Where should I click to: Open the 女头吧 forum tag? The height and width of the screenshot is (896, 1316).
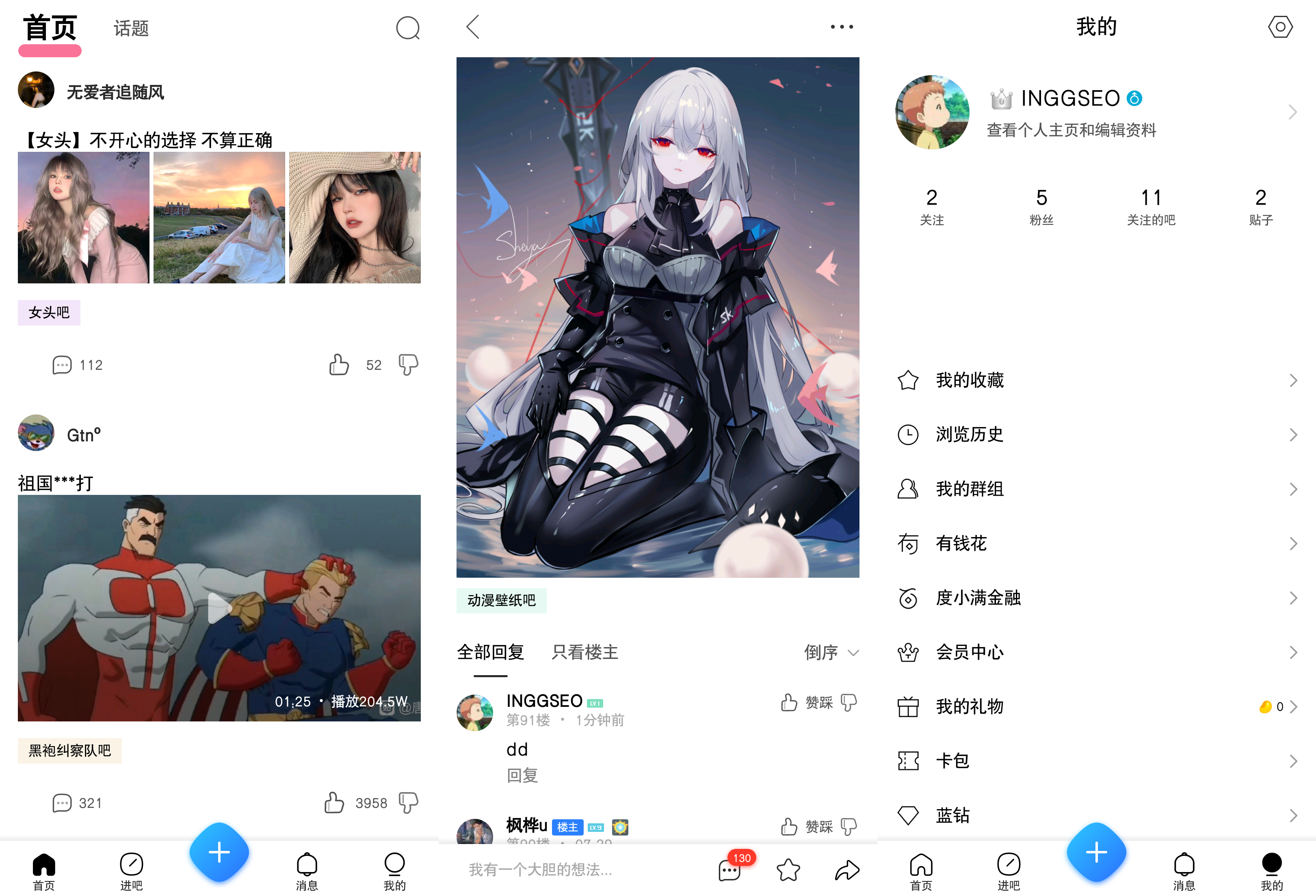pyautogui.click(x=49, y=313)
